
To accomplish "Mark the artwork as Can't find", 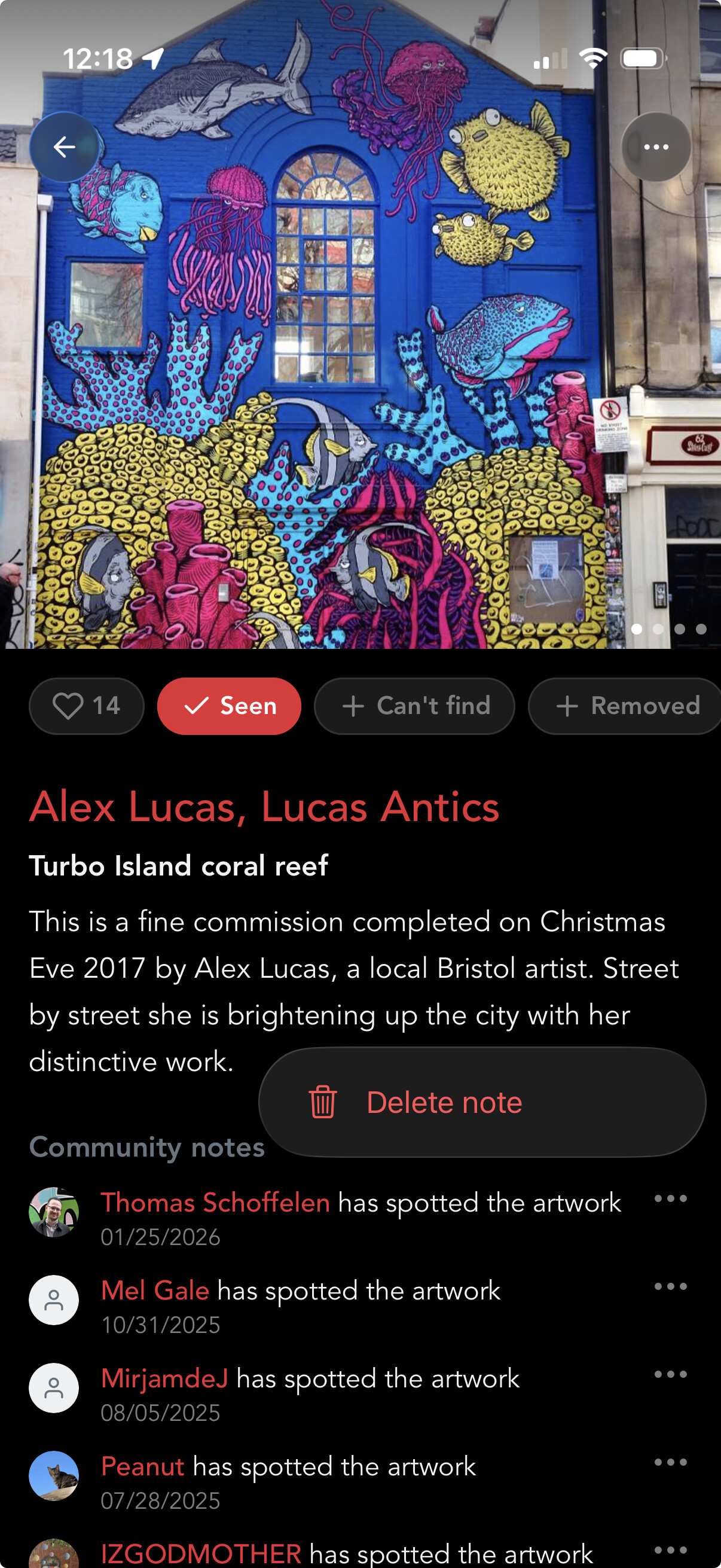I will (414, 706).
